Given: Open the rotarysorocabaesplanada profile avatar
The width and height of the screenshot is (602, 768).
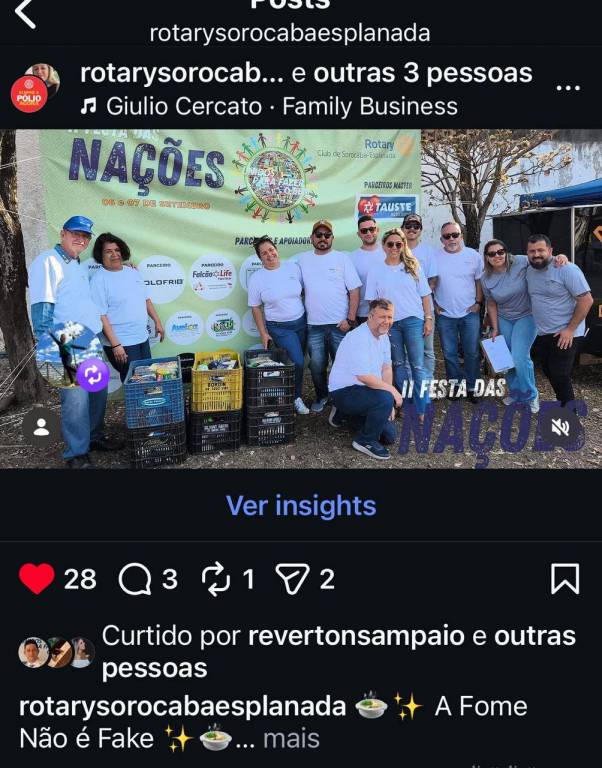Looking at the screenshot, I should [32, 89].
